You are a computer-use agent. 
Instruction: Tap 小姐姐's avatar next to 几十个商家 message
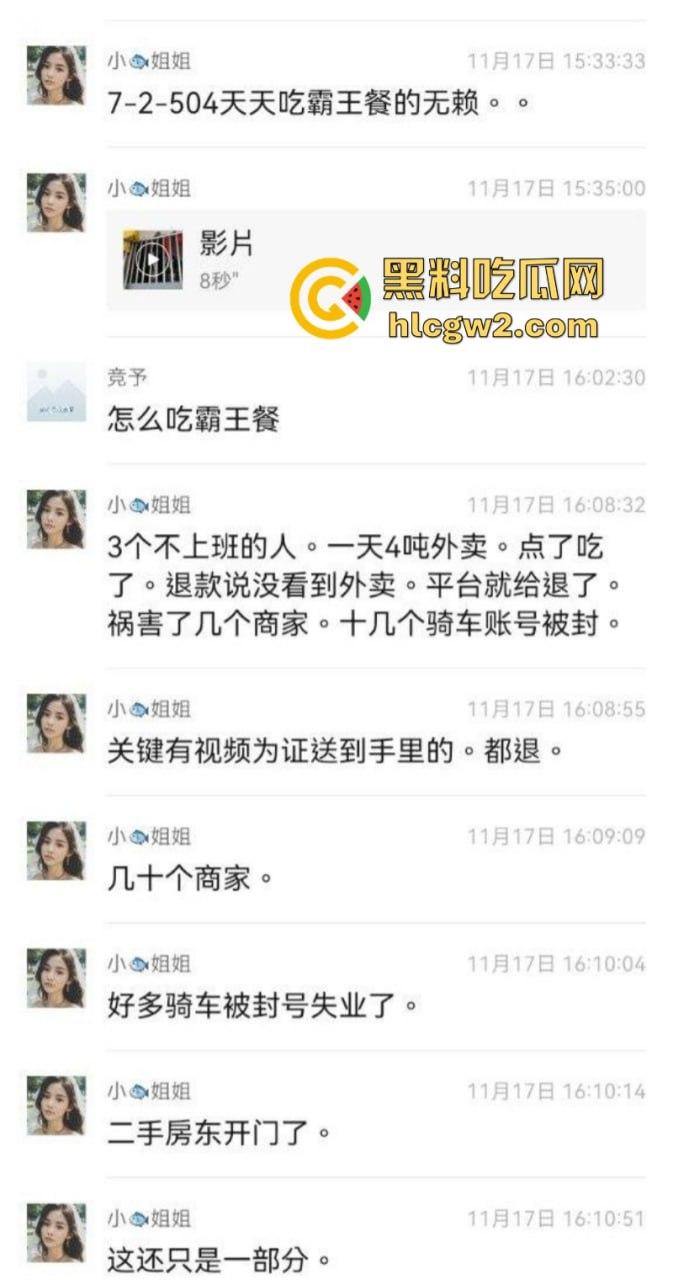(x=56, y=850)
